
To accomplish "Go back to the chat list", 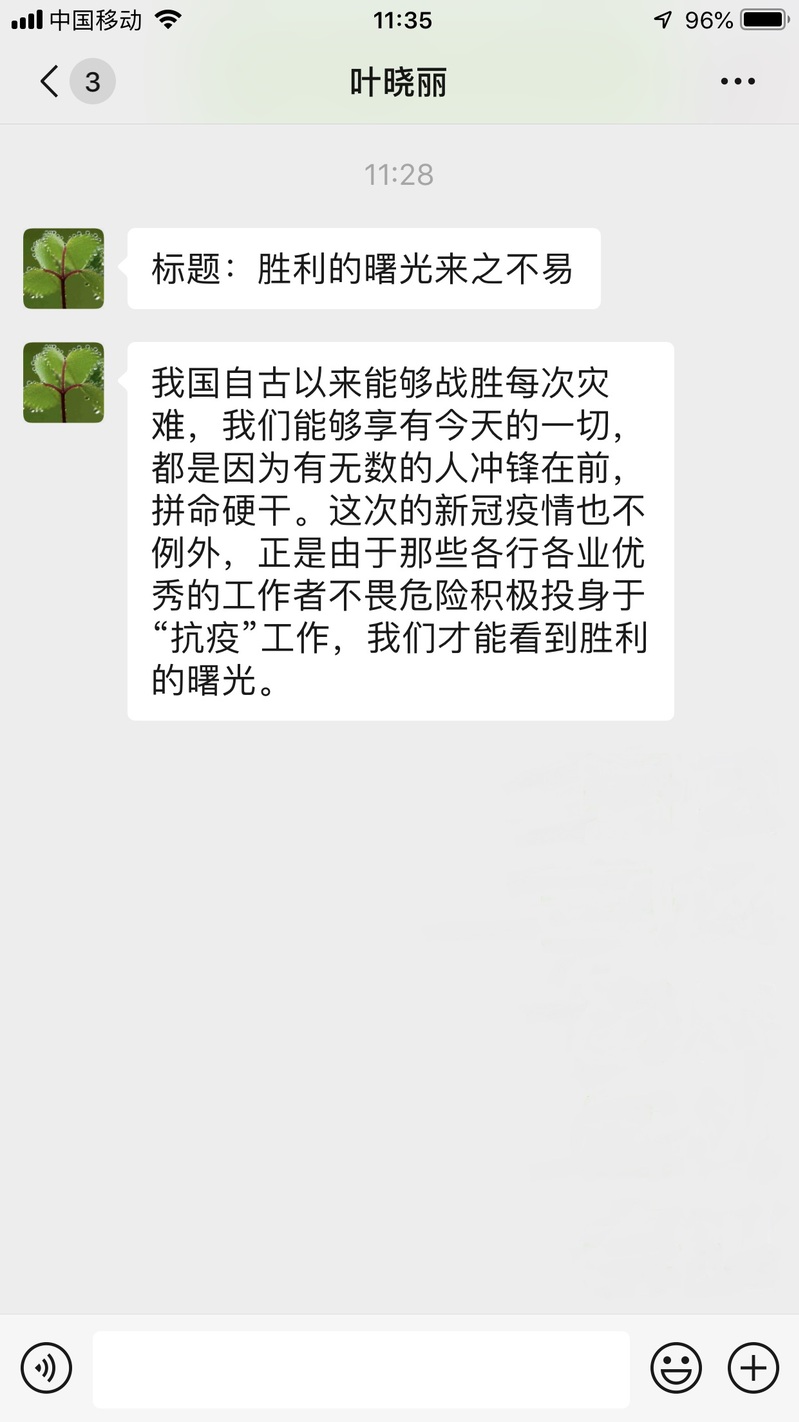I will [50, 81].
